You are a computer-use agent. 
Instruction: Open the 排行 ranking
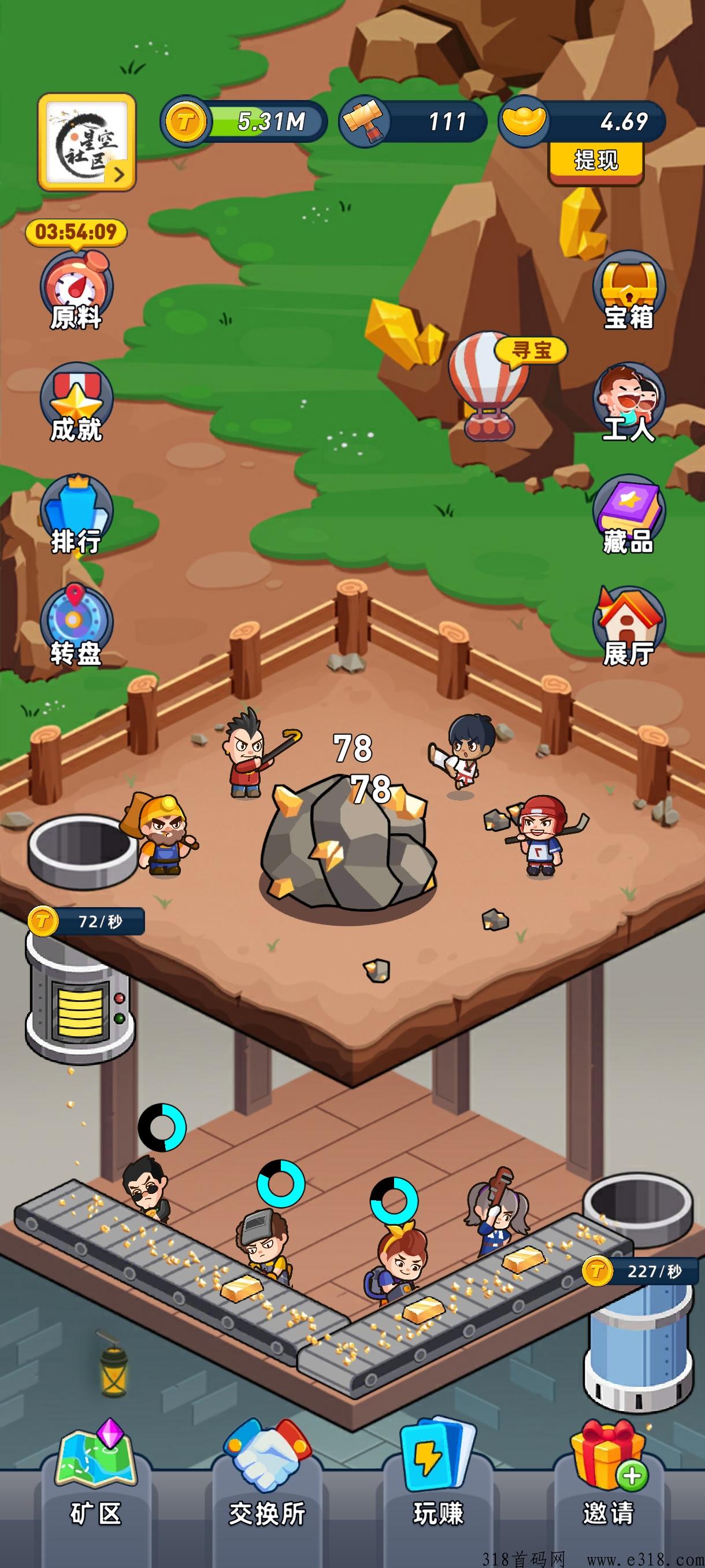(x=76, y=514)
